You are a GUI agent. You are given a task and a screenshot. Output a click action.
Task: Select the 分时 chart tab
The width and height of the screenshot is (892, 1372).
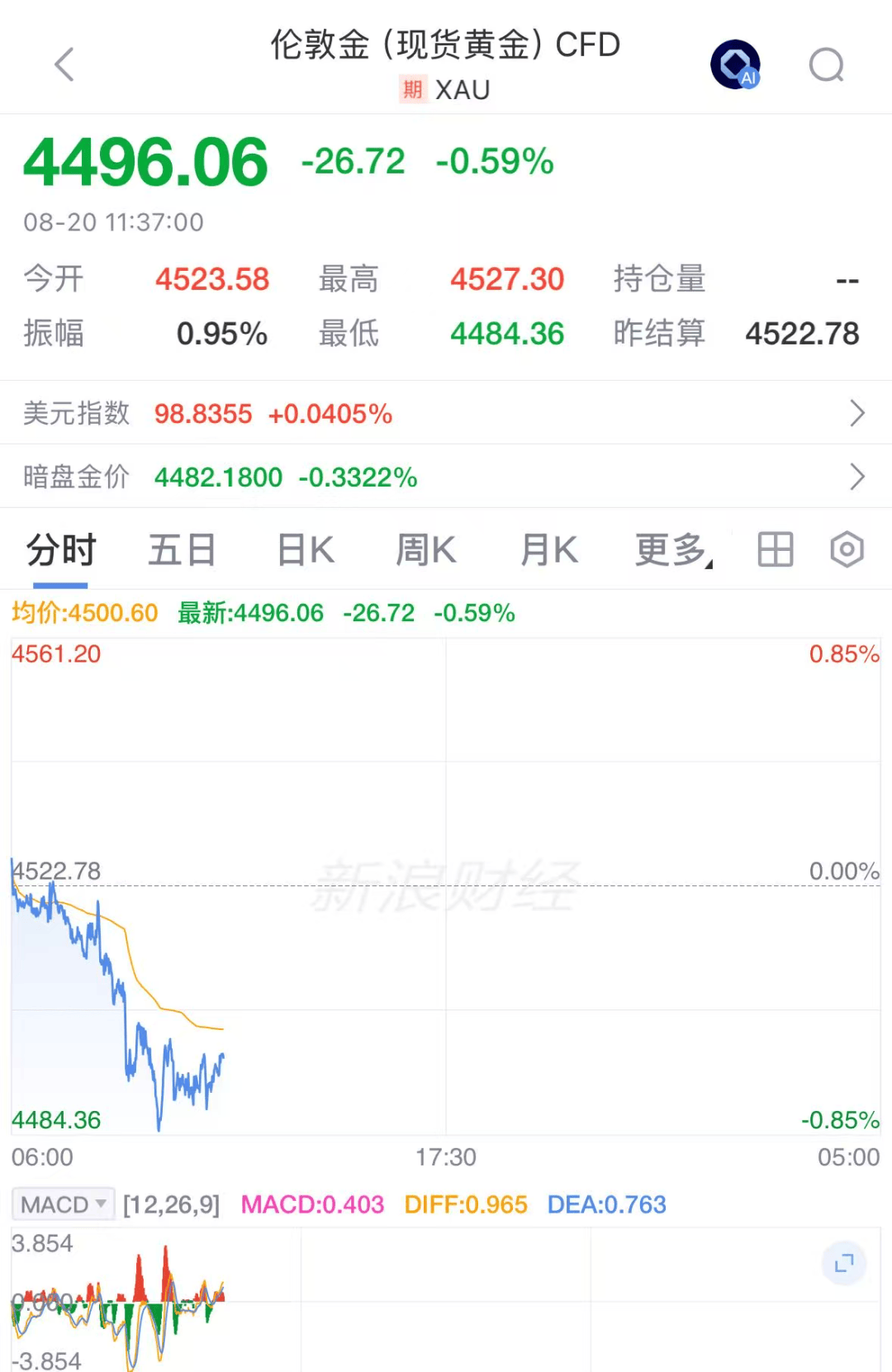click(61, 550)
